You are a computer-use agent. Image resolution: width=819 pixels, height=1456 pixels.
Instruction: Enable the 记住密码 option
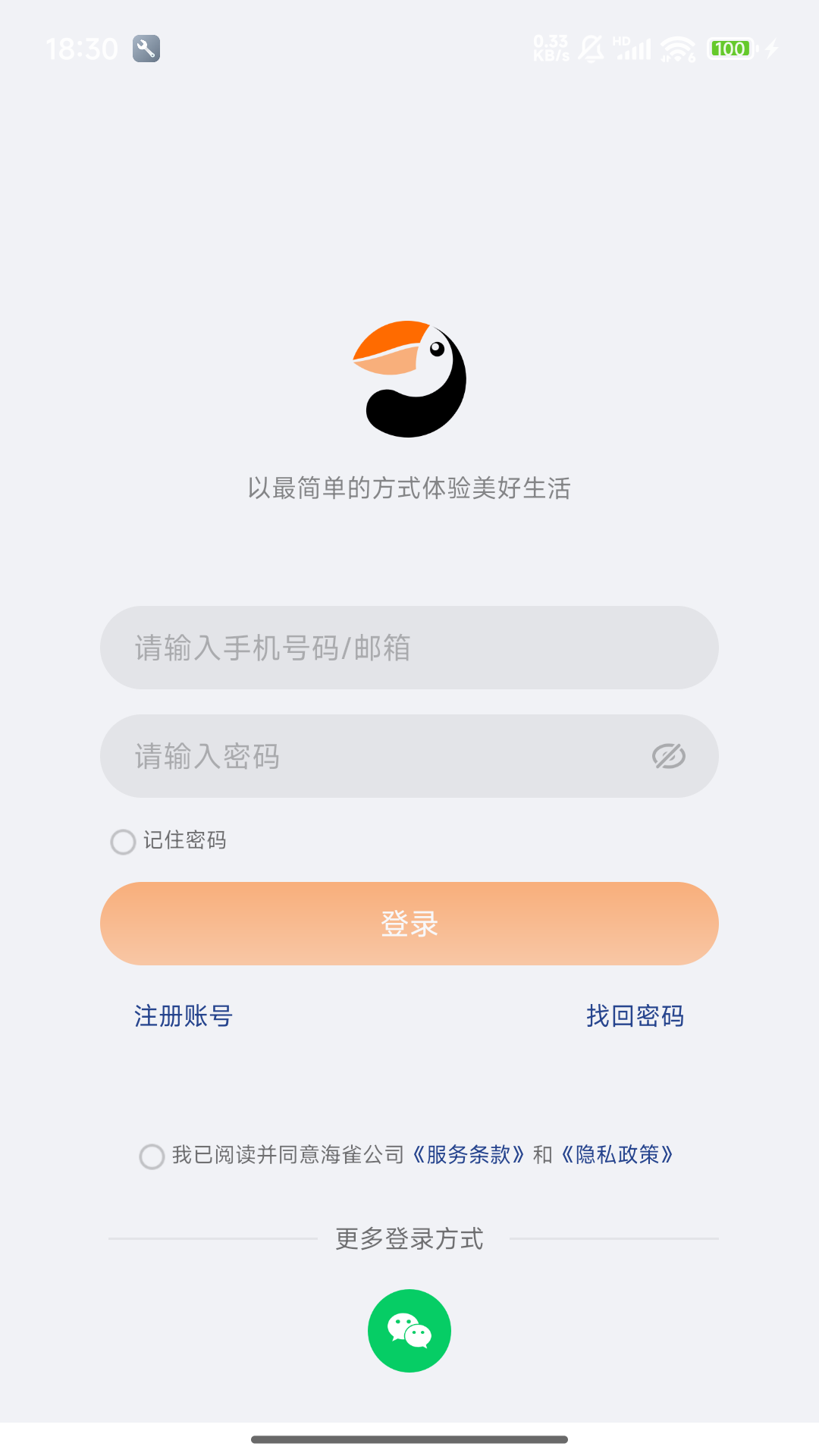tap(123, 841)
